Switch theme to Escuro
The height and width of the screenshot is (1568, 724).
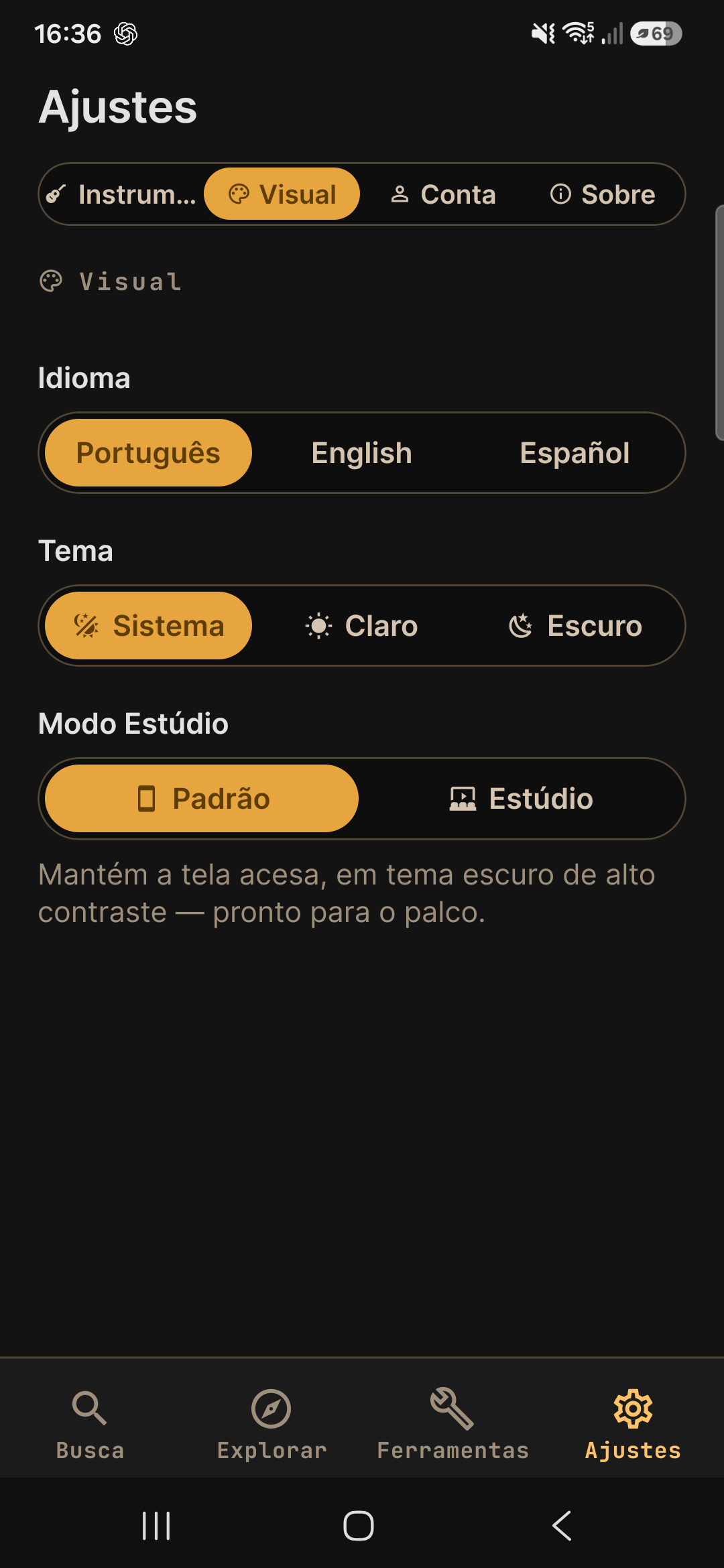575,626
